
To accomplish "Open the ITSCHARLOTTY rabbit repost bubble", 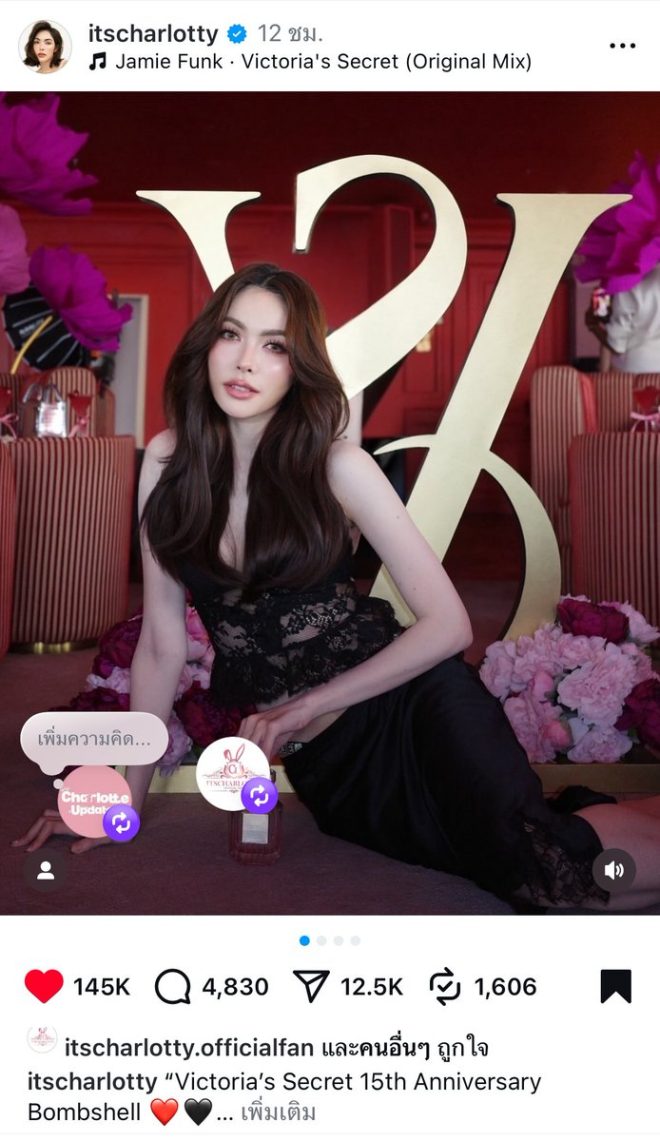I will pos(233,772).
